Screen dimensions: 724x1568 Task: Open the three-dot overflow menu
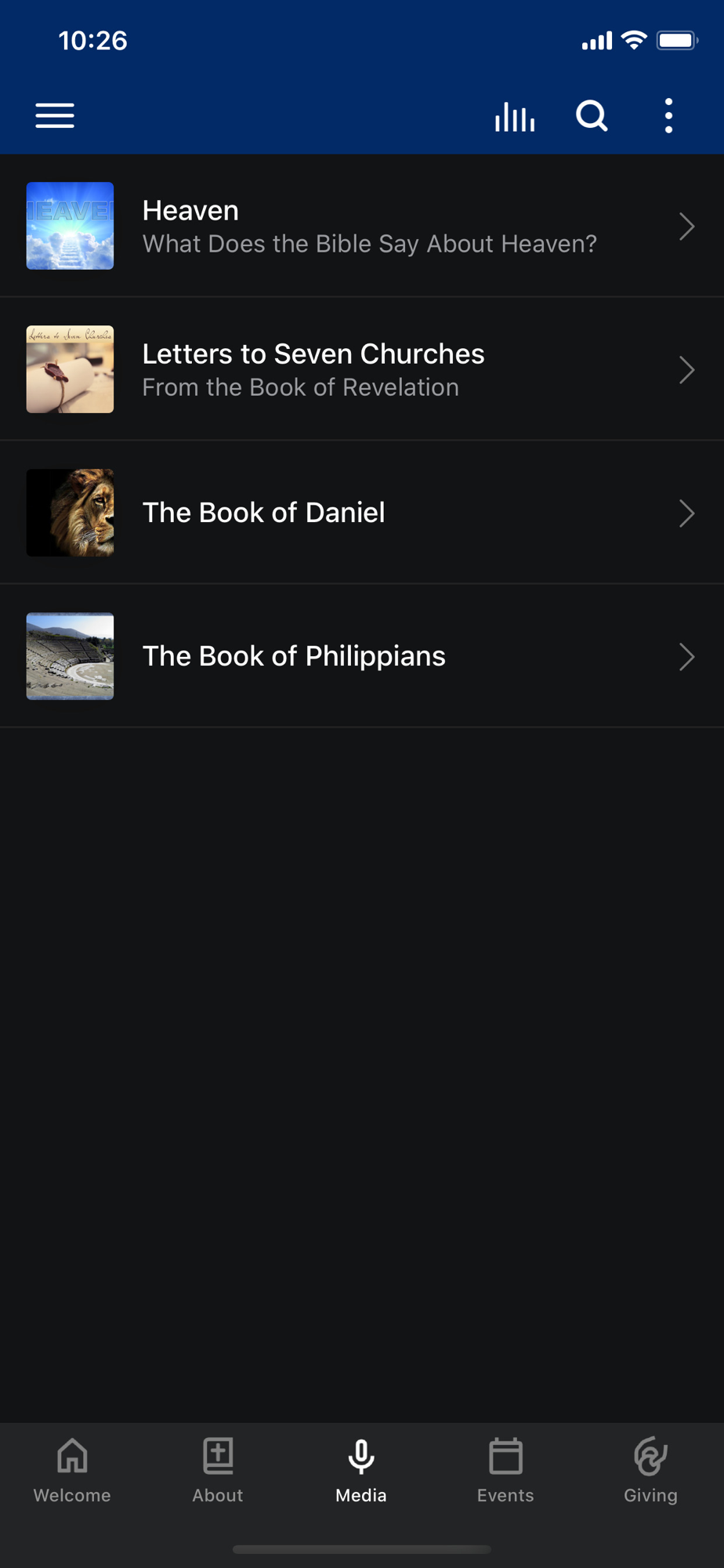(x=668, y=116)
